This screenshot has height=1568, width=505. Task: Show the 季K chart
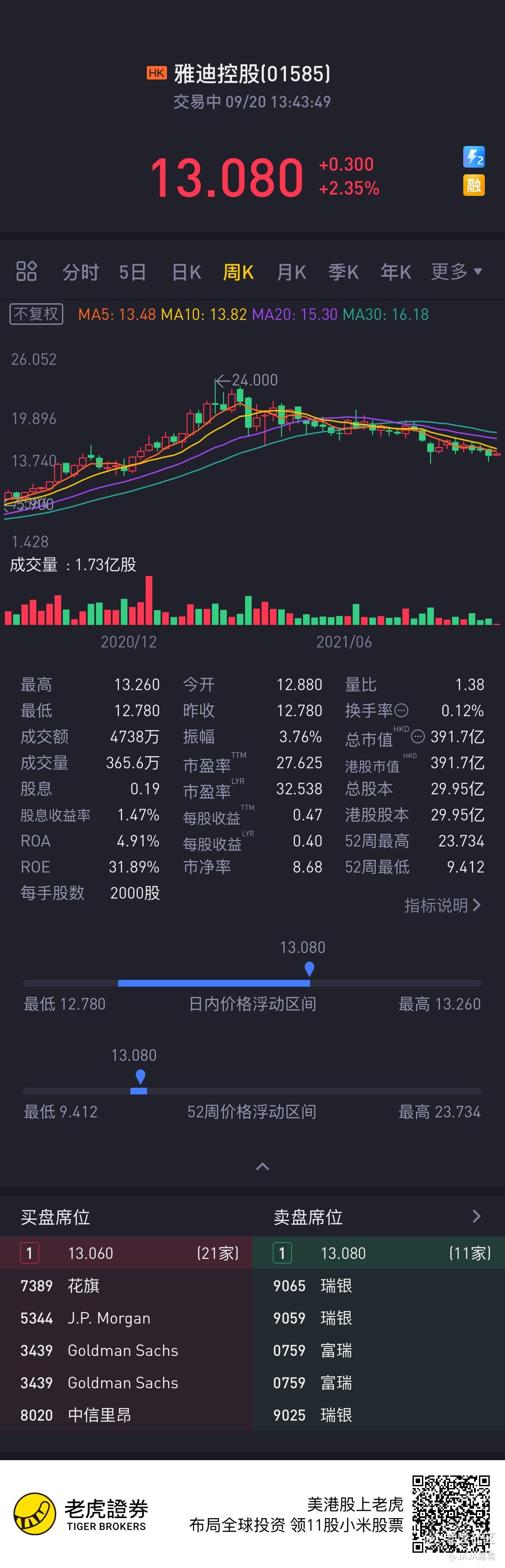pos(344,272)
